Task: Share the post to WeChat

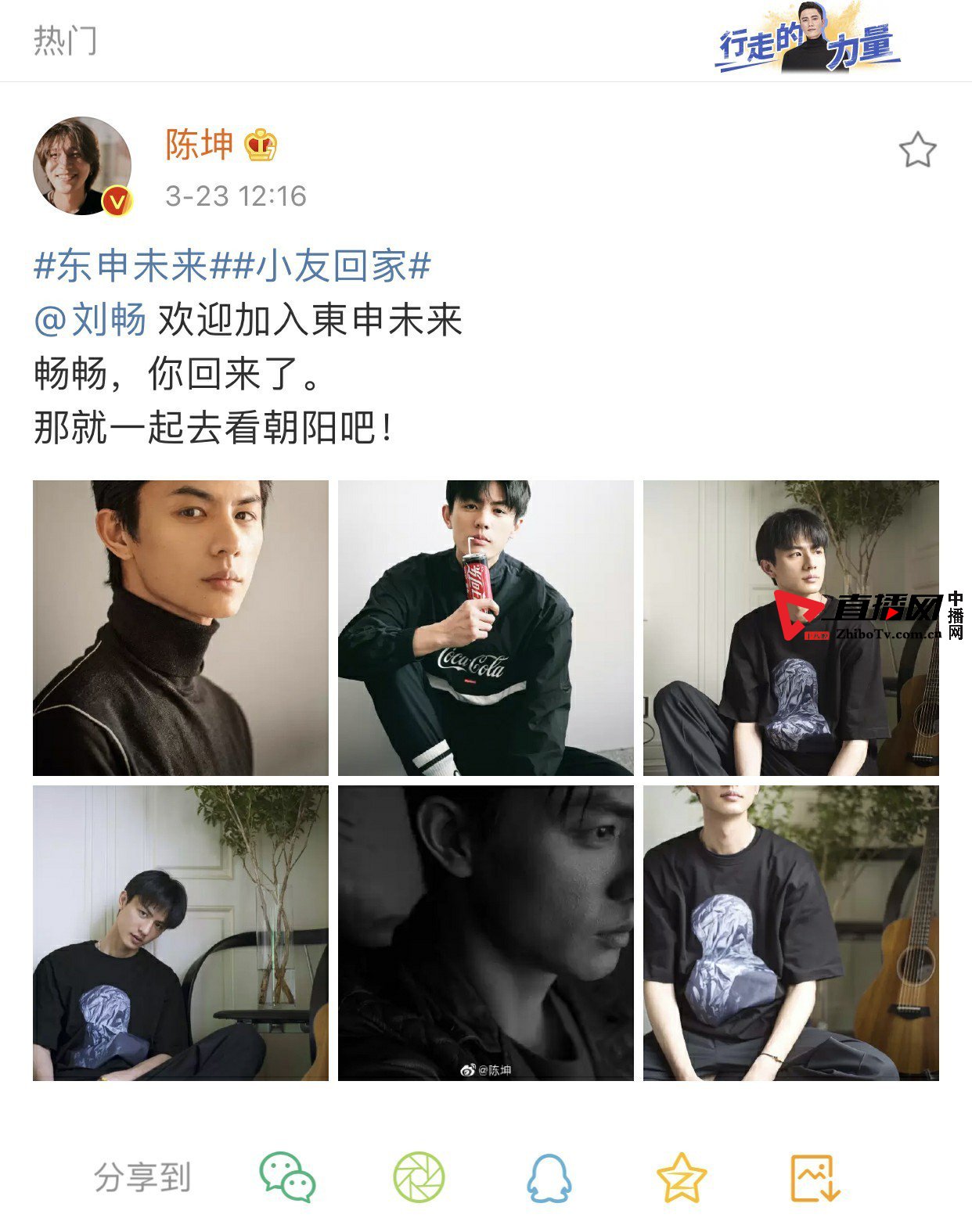Action: click(x=287, y=1176)
